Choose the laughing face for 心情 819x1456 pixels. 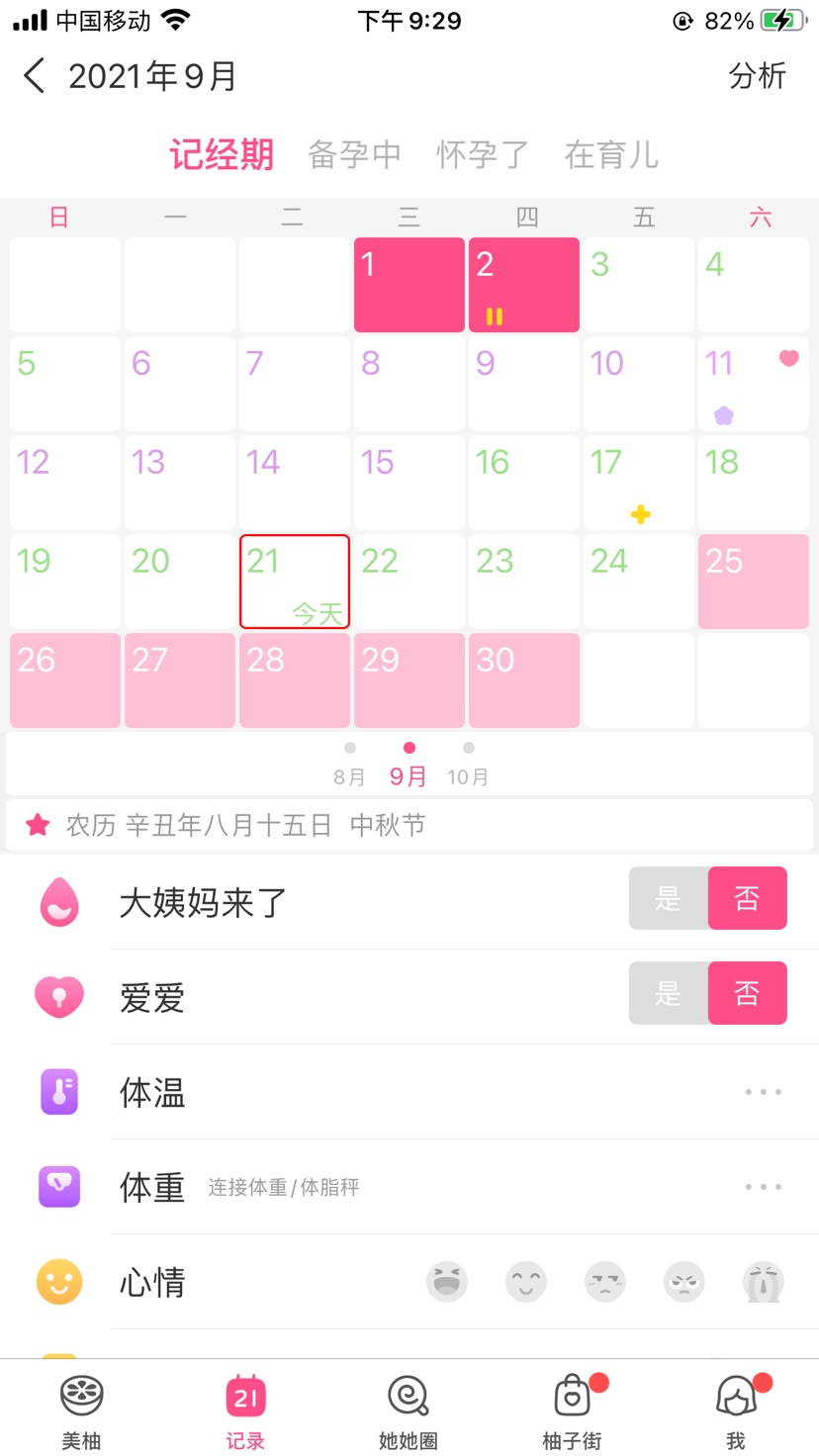[447, 1283]
